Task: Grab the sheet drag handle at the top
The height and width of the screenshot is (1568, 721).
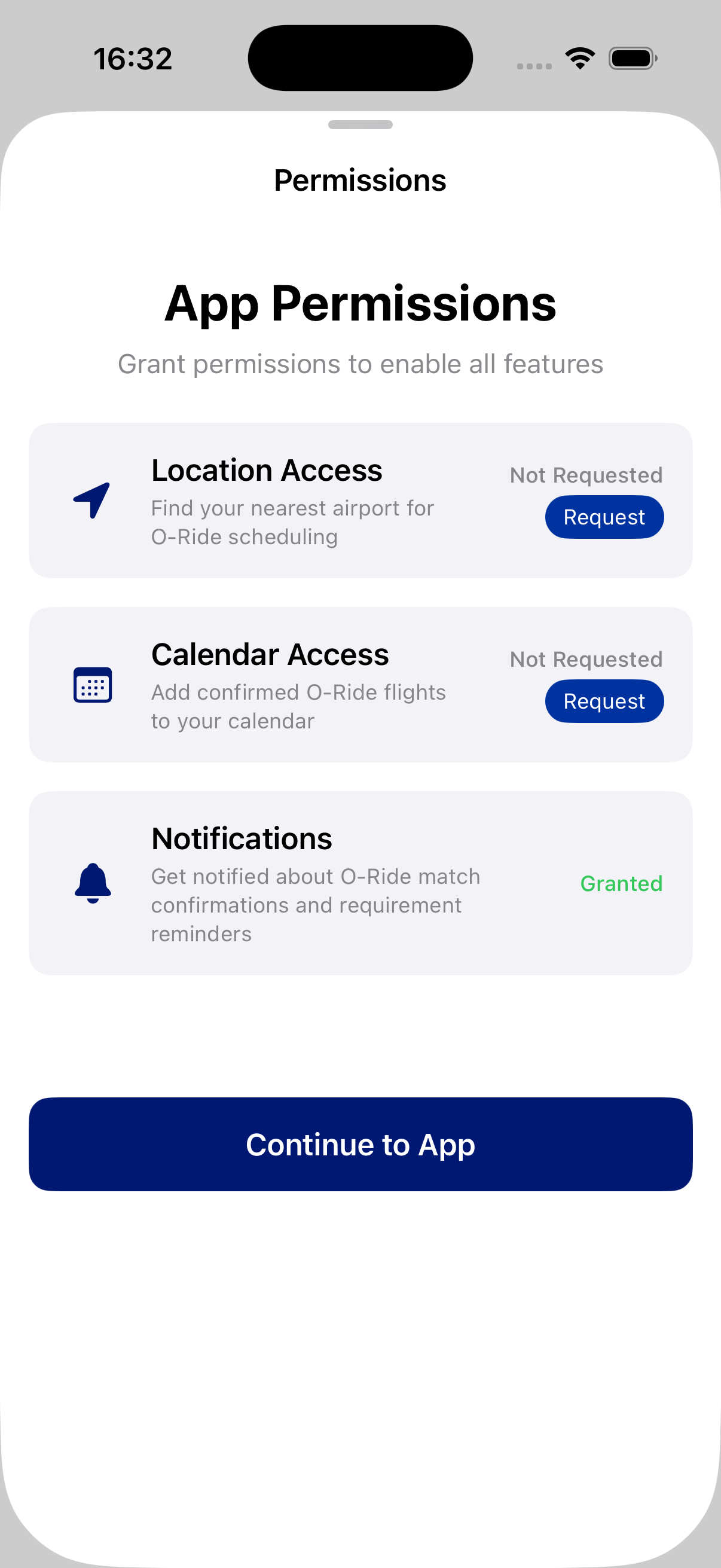Action: click(x=360, y=126)
